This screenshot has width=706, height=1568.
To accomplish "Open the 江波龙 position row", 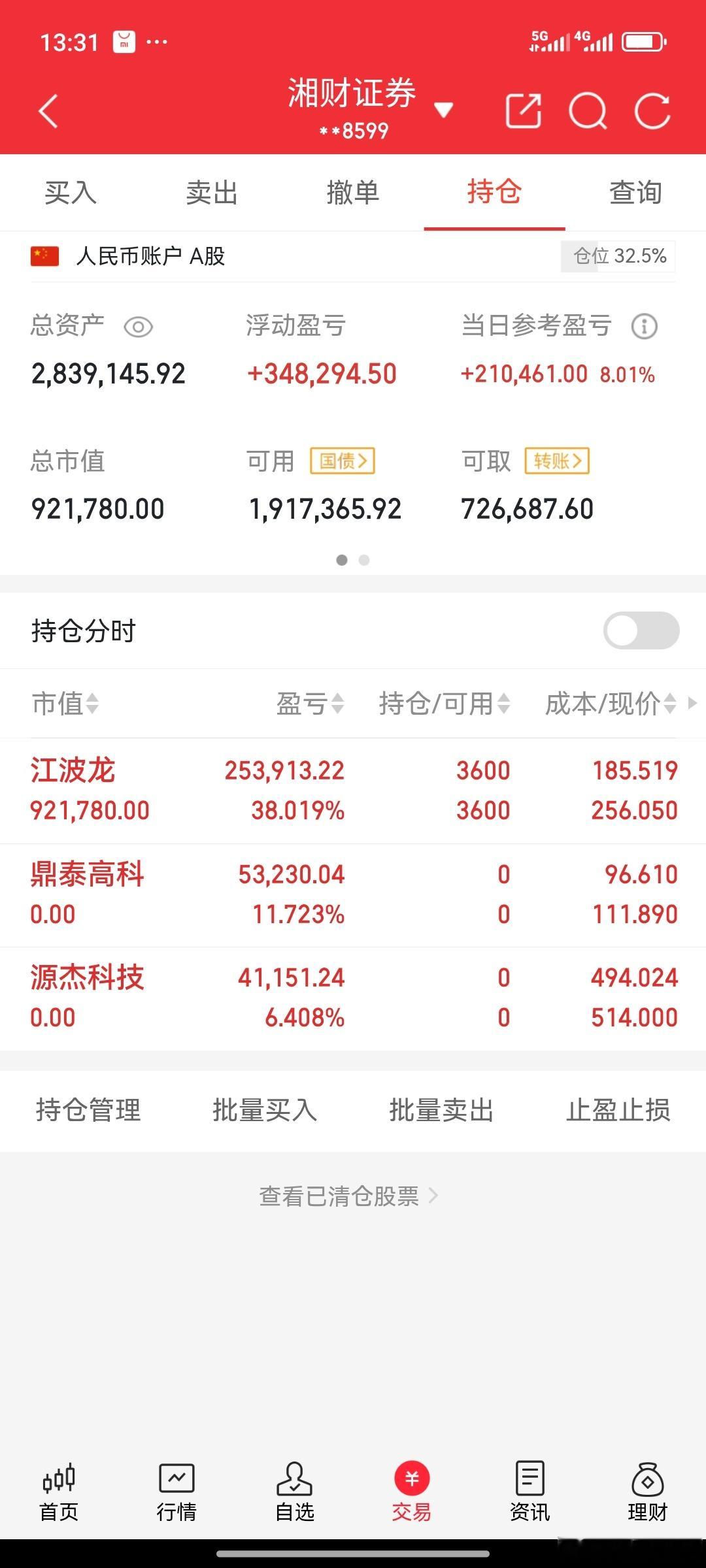I will 353,791.
